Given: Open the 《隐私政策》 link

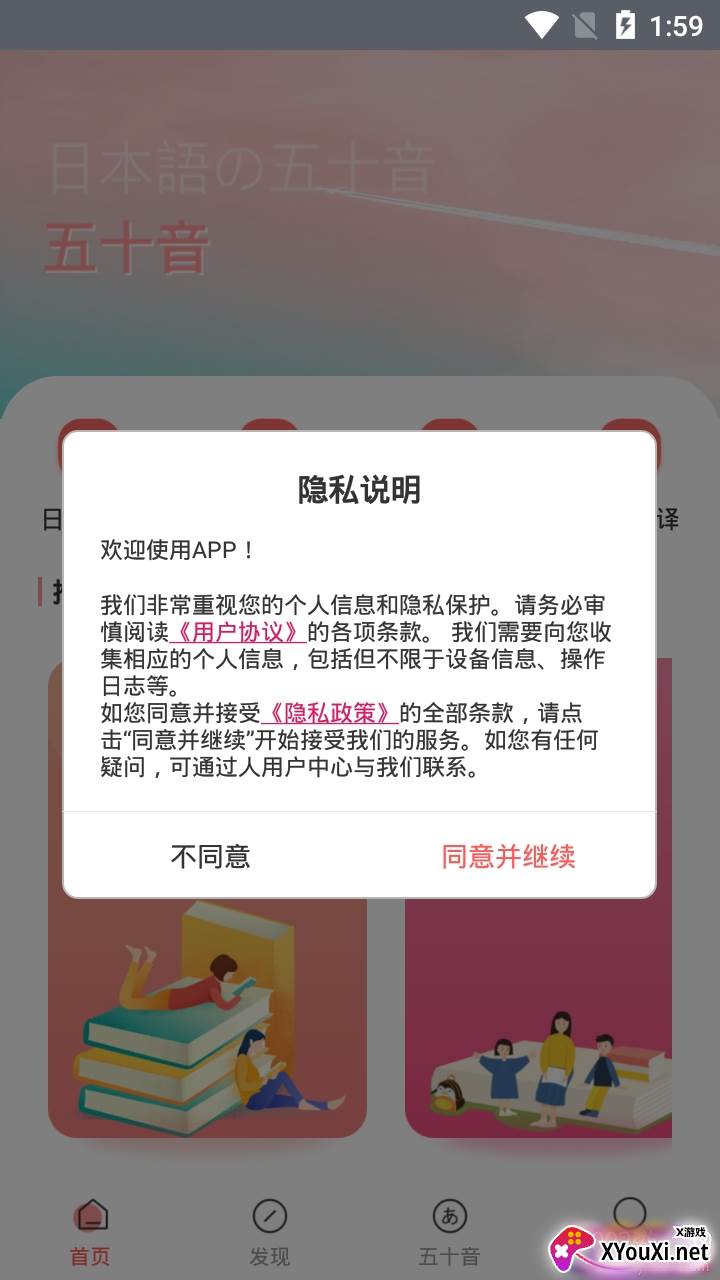Looking at the screenshot, I should [330, 713].
